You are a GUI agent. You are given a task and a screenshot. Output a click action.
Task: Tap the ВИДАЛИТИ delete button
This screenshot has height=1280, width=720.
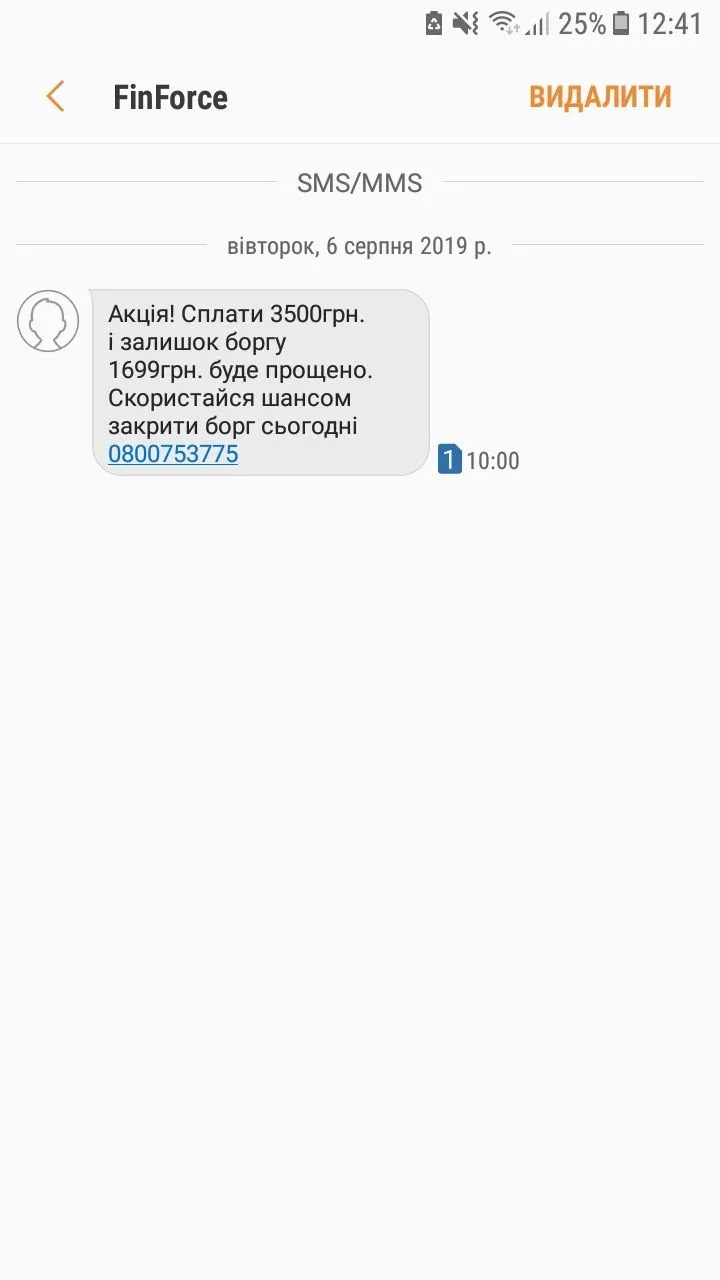[x=600, y=97]
